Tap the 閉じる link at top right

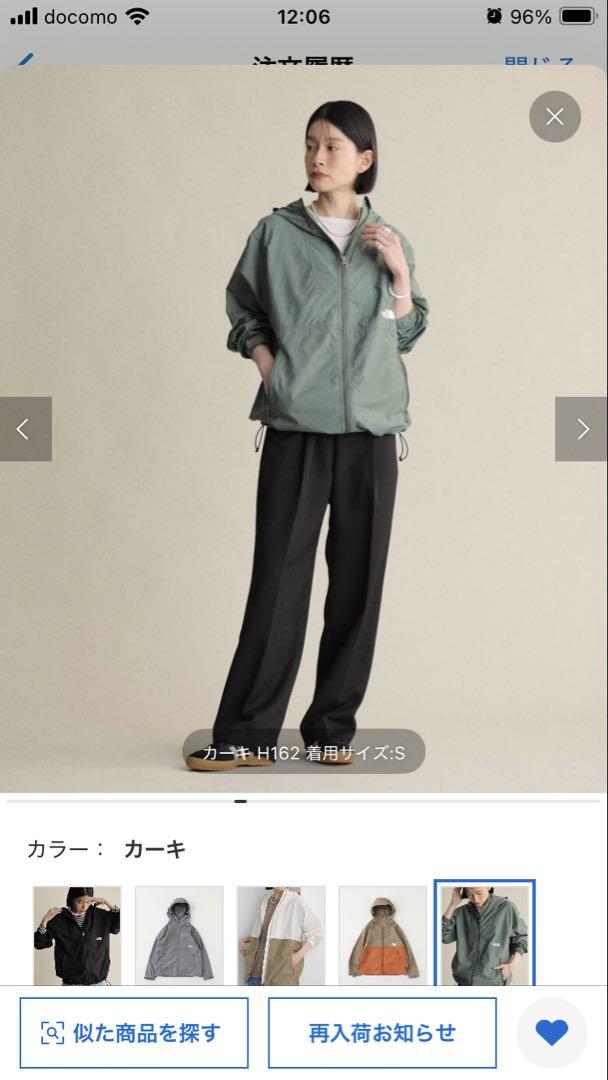coord(538,61)
